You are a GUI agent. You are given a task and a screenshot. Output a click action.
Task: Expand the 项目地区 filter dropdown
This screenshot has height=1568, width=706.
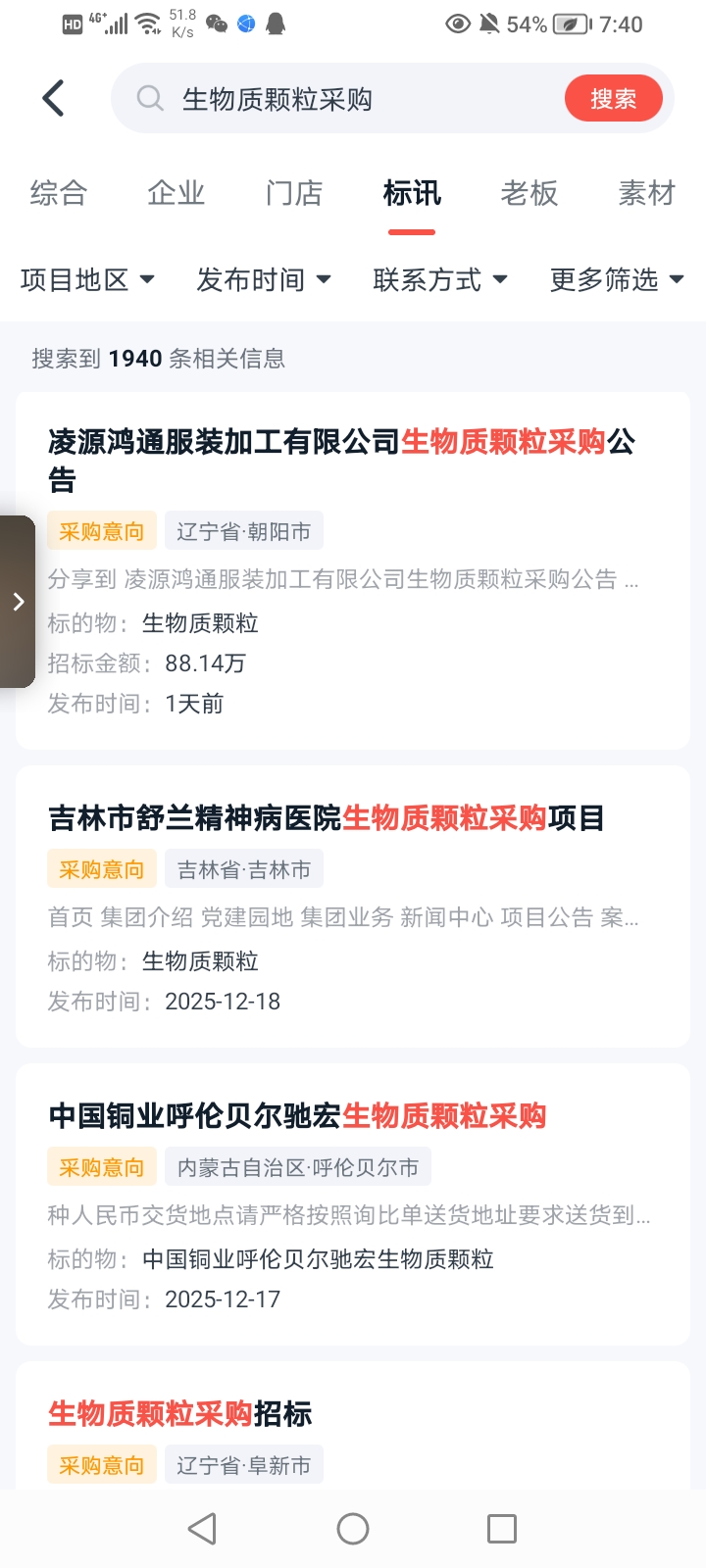[88, 280]
